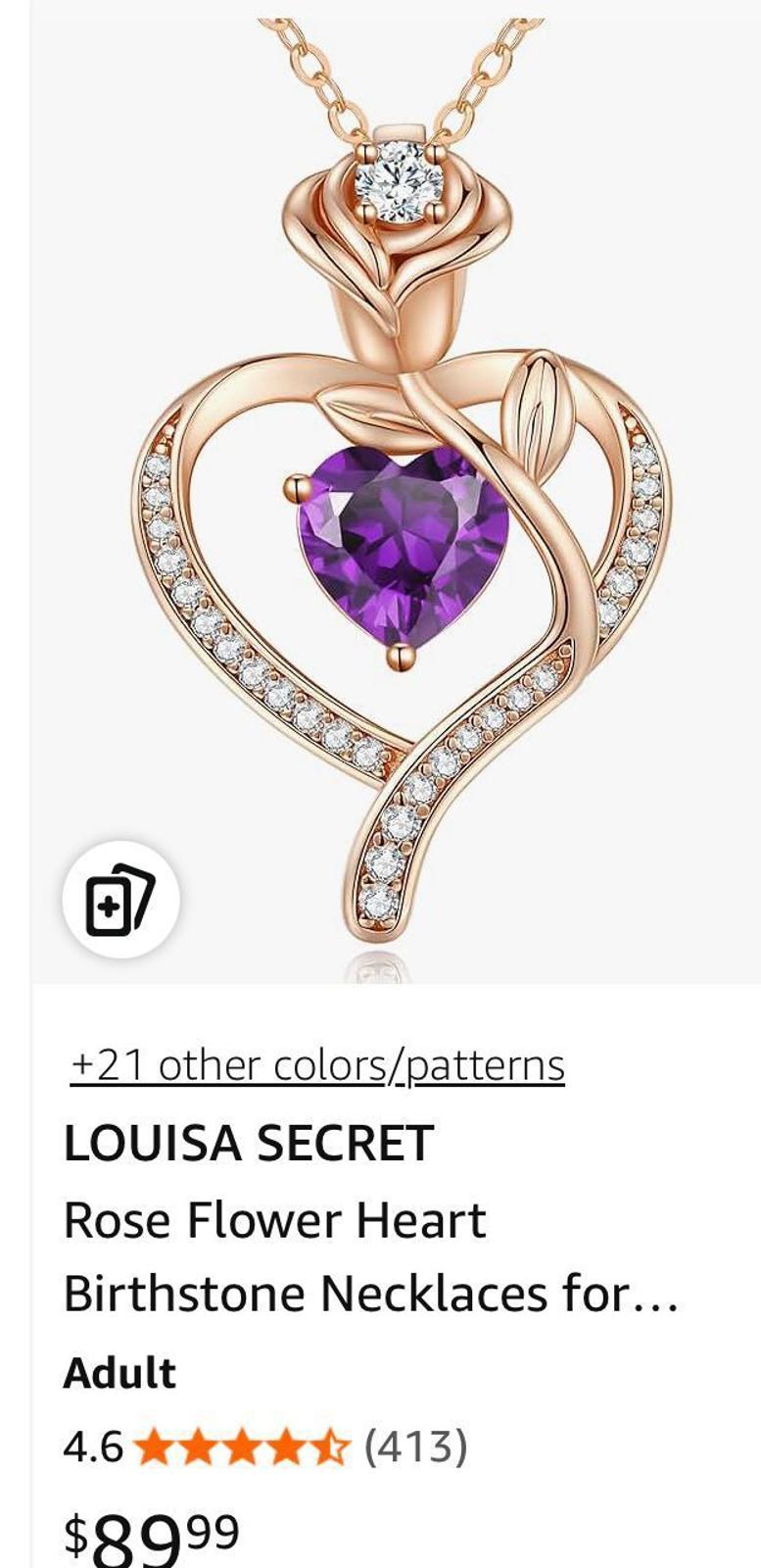
Task: Open the Rose Flower Heart Birthstone Necklaces title
Action: [x=370, y=1256]
